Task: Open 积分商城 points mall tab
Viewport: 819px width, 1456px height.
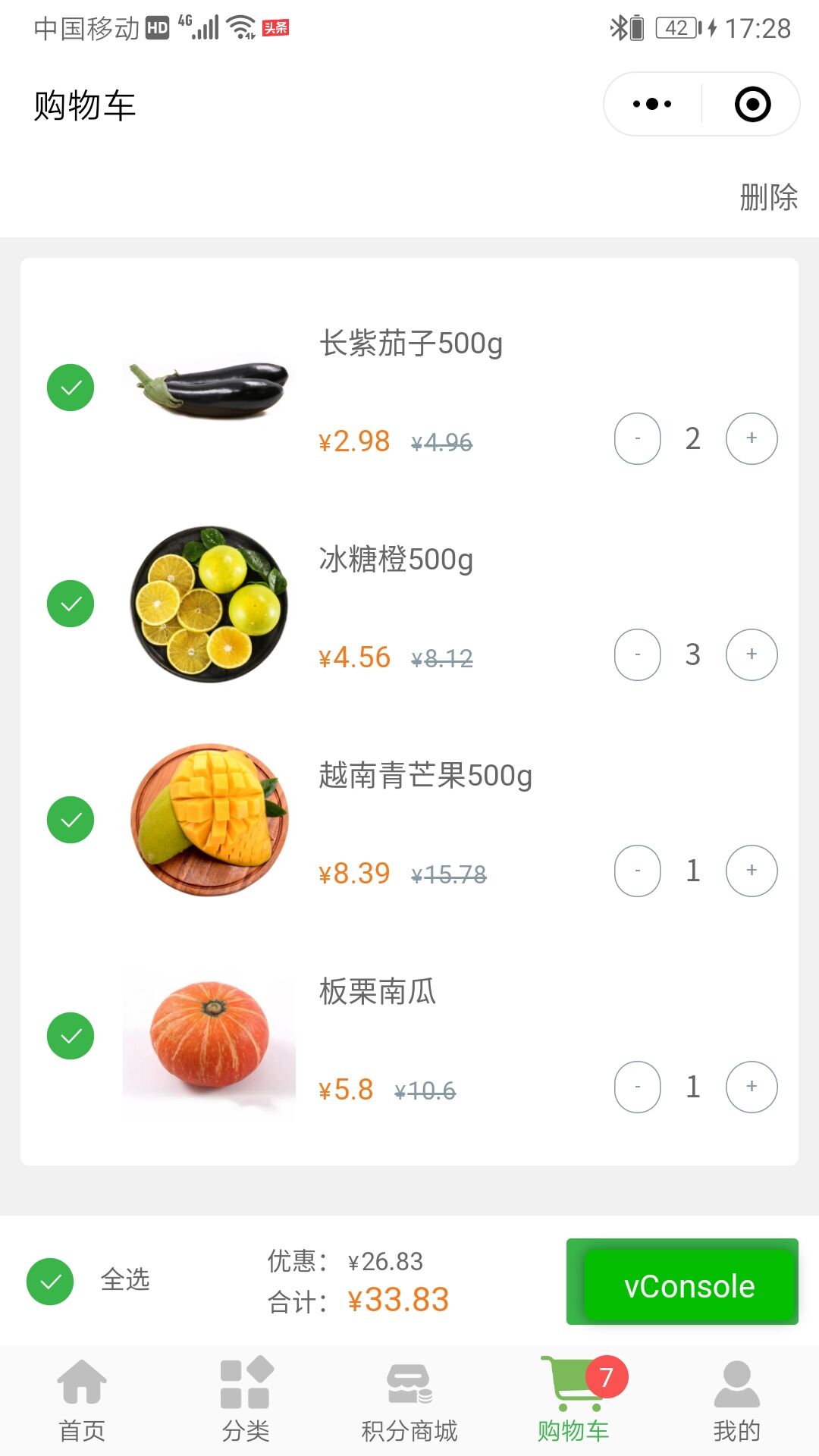Action: coord(409,1399)
